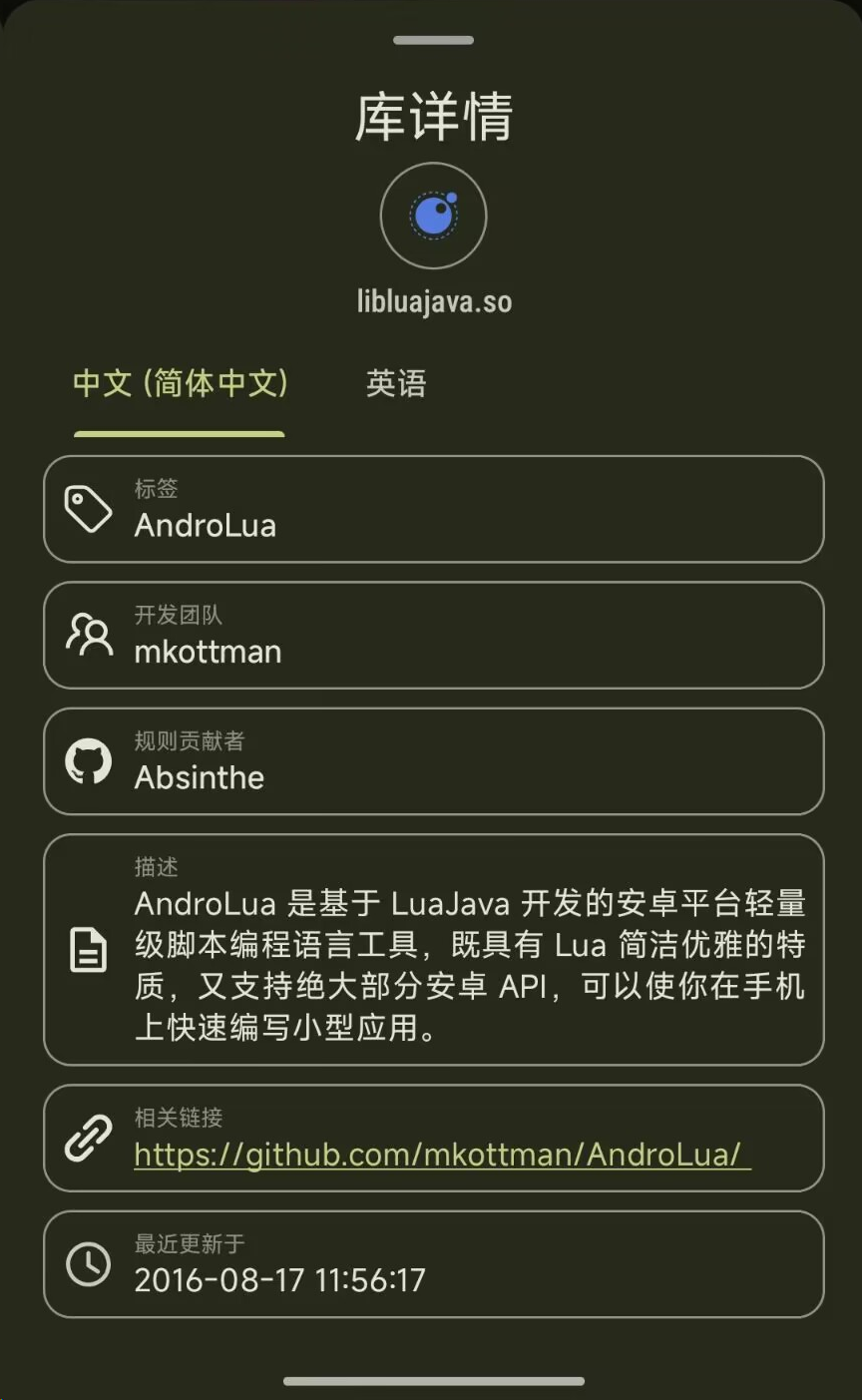Select the chain link icon in 相关链接 card
Screen dimensions: 862x1400
[x=89, y=1138]
